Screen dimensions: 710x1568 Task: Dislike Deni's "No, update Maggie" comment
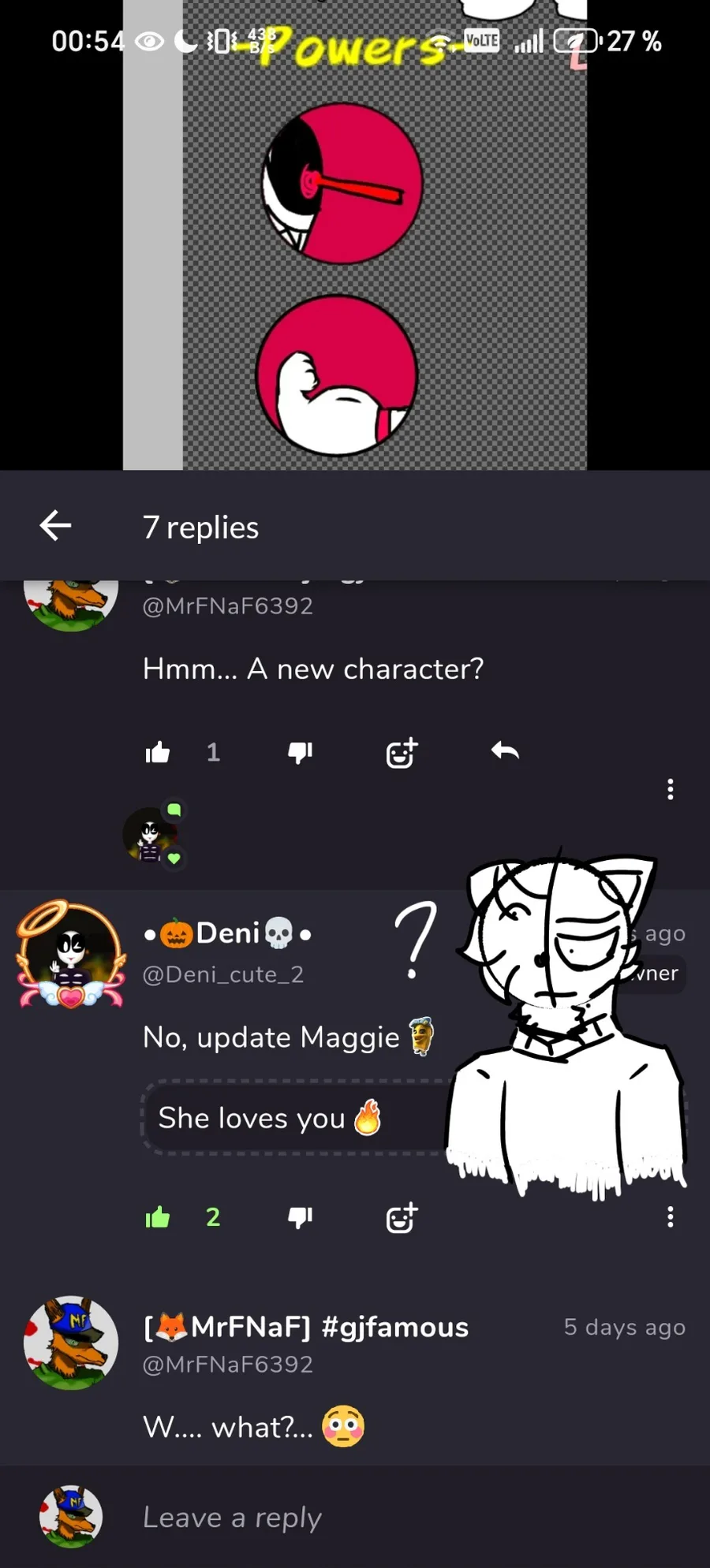(300, 1217)
